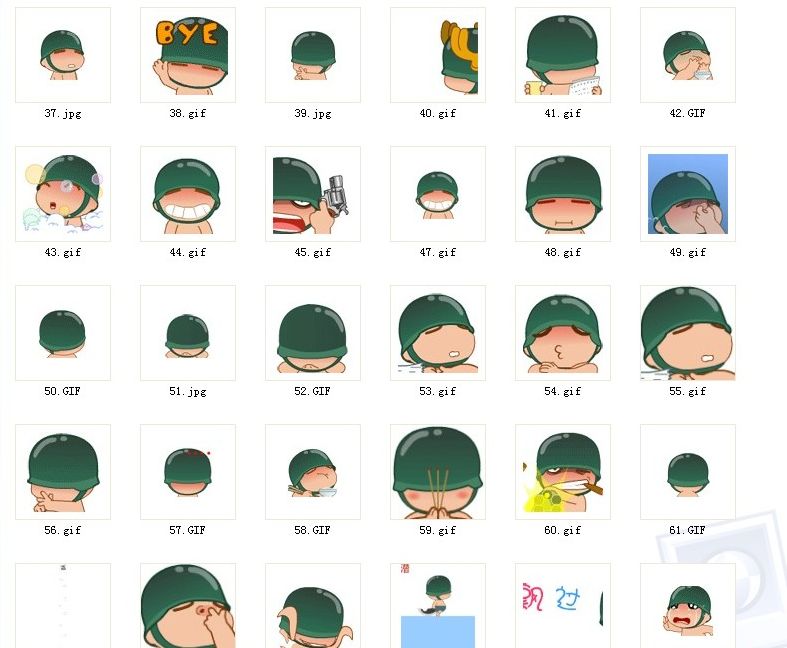This screenshot has height=648, width=787.
Task: Select file 48.gif
Action: click(x=563, y=194)
